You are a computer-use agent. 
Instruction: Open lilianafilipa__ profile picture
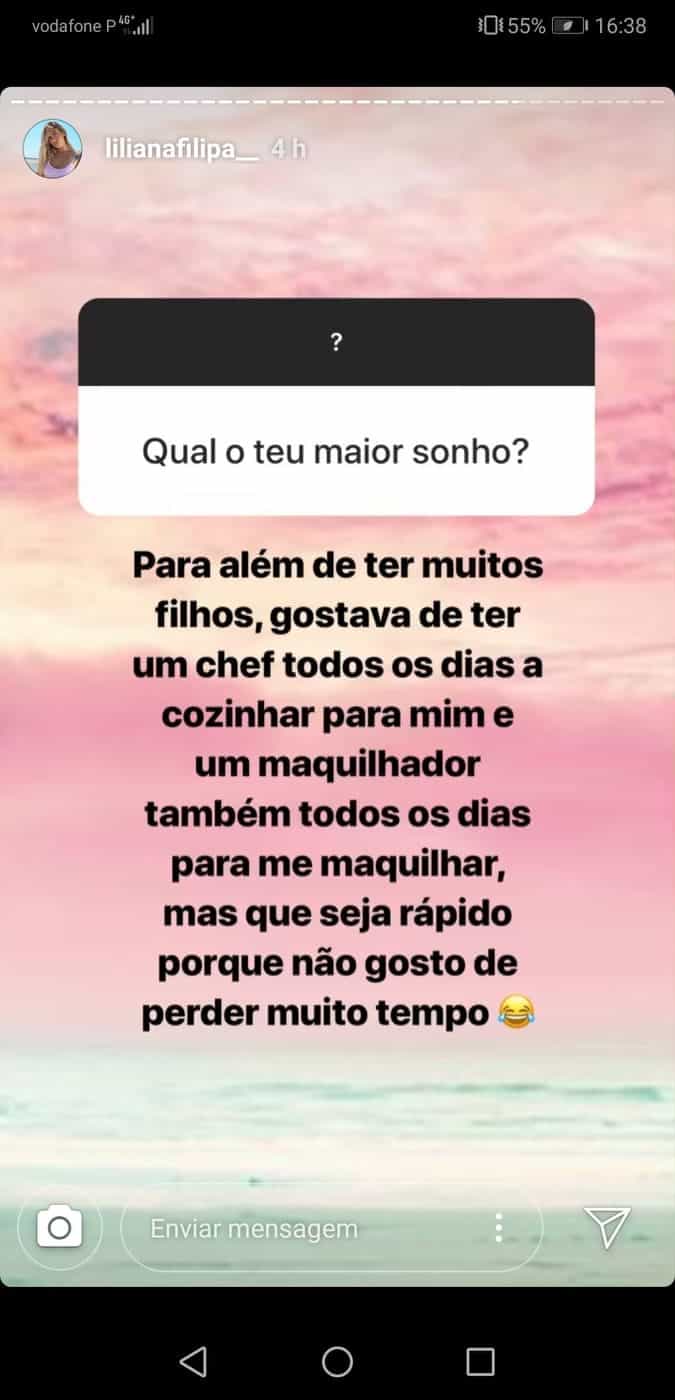tap(52, 149)
